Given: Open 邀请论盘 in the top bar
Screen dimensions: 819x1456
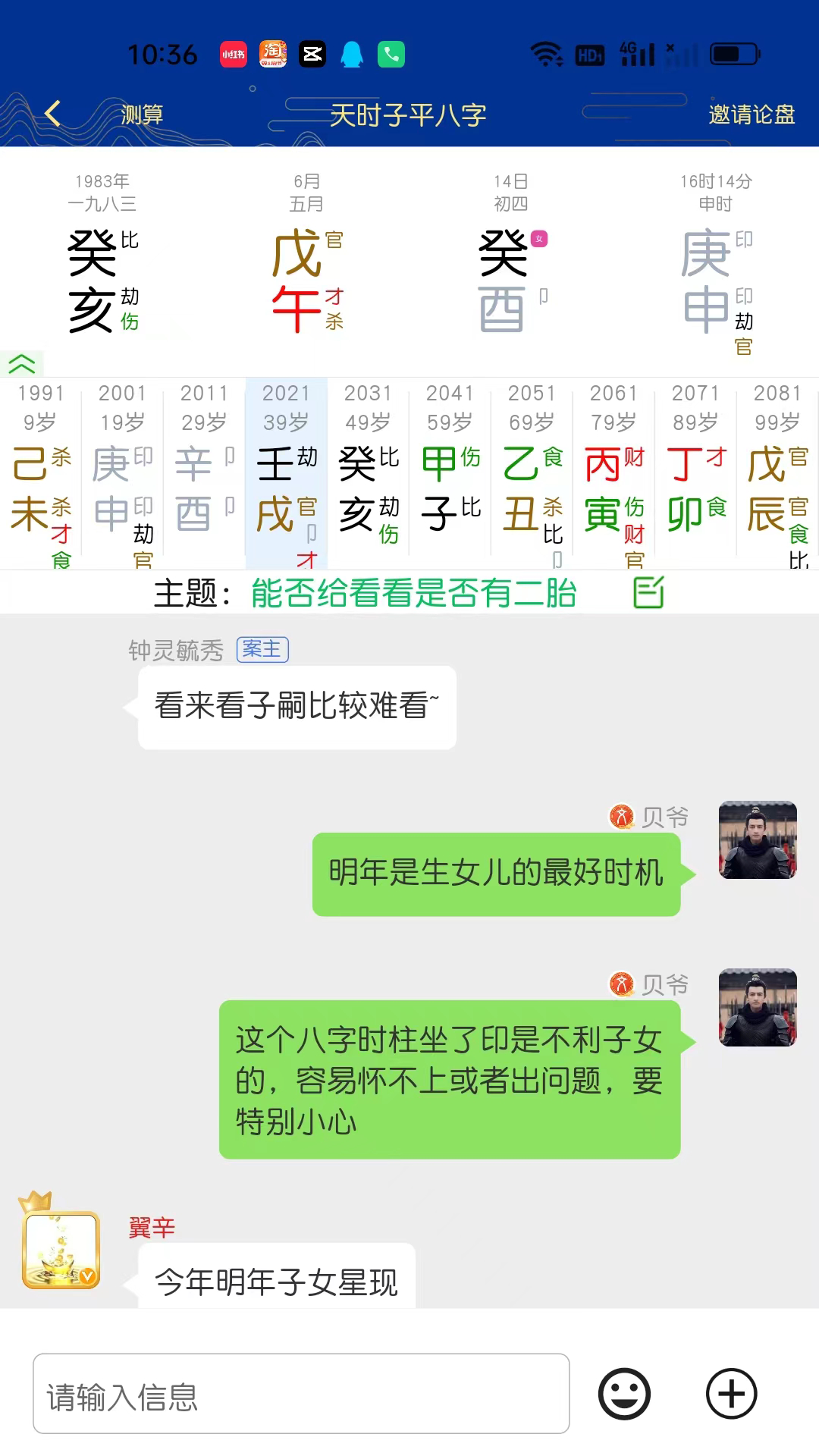Looking at the screenshot, I should coord(750,114).
